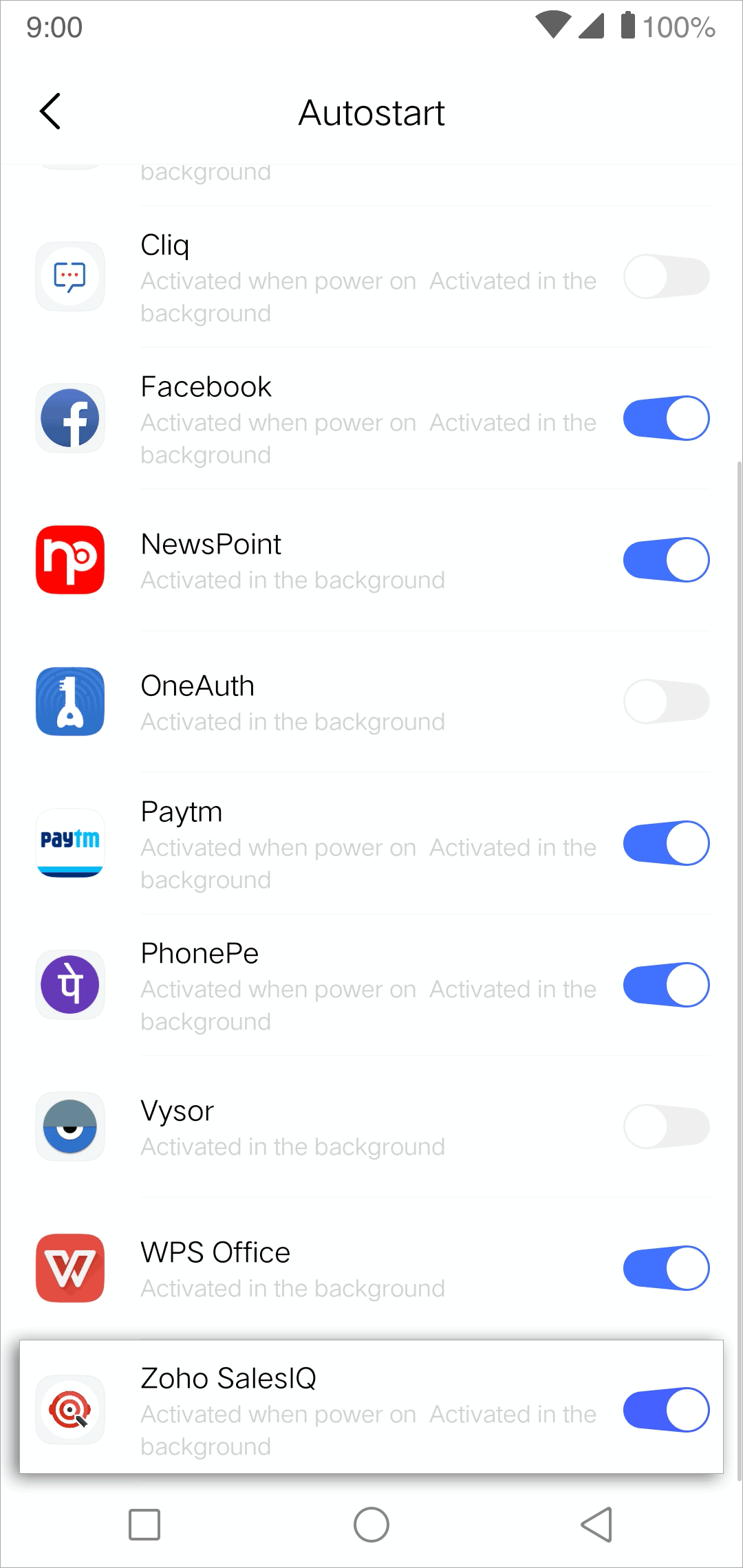Turn on autostart for Vysor
The image size is (743, 1568).
click(x=666, y=1126)
